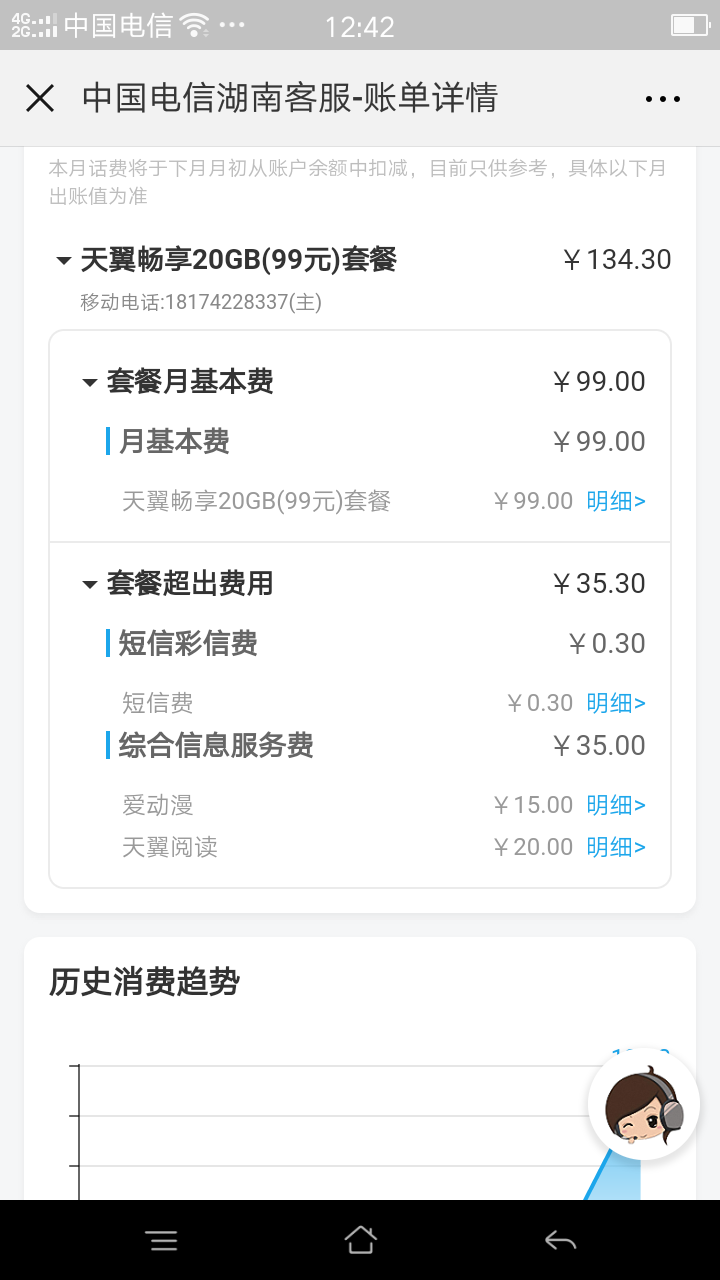Open the customer service assistant avatar
Screen dimensions: 720x1280
coord(643,1104)
